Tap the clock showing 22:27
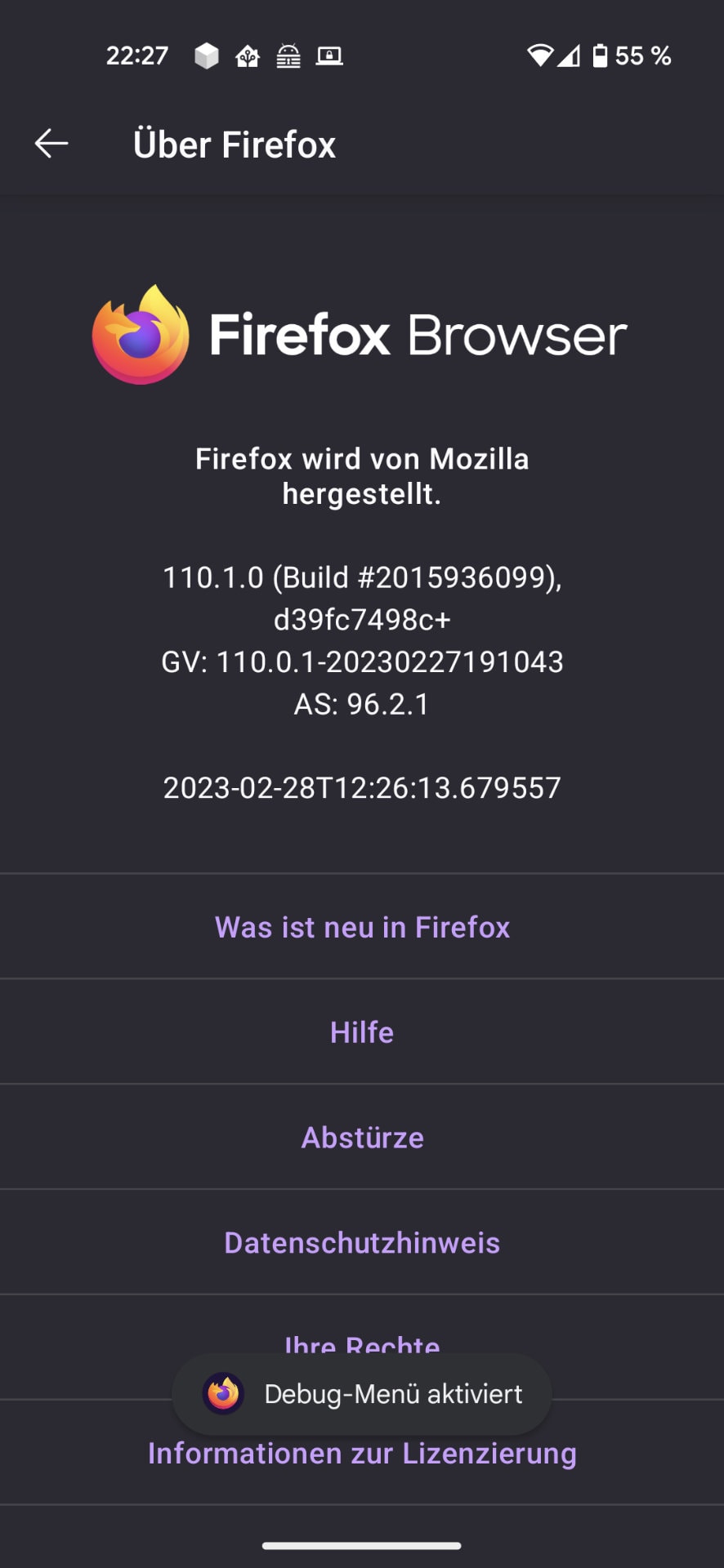Image resolution: width=724 pixels, height=1568 pixels. [x=137, y=56]
